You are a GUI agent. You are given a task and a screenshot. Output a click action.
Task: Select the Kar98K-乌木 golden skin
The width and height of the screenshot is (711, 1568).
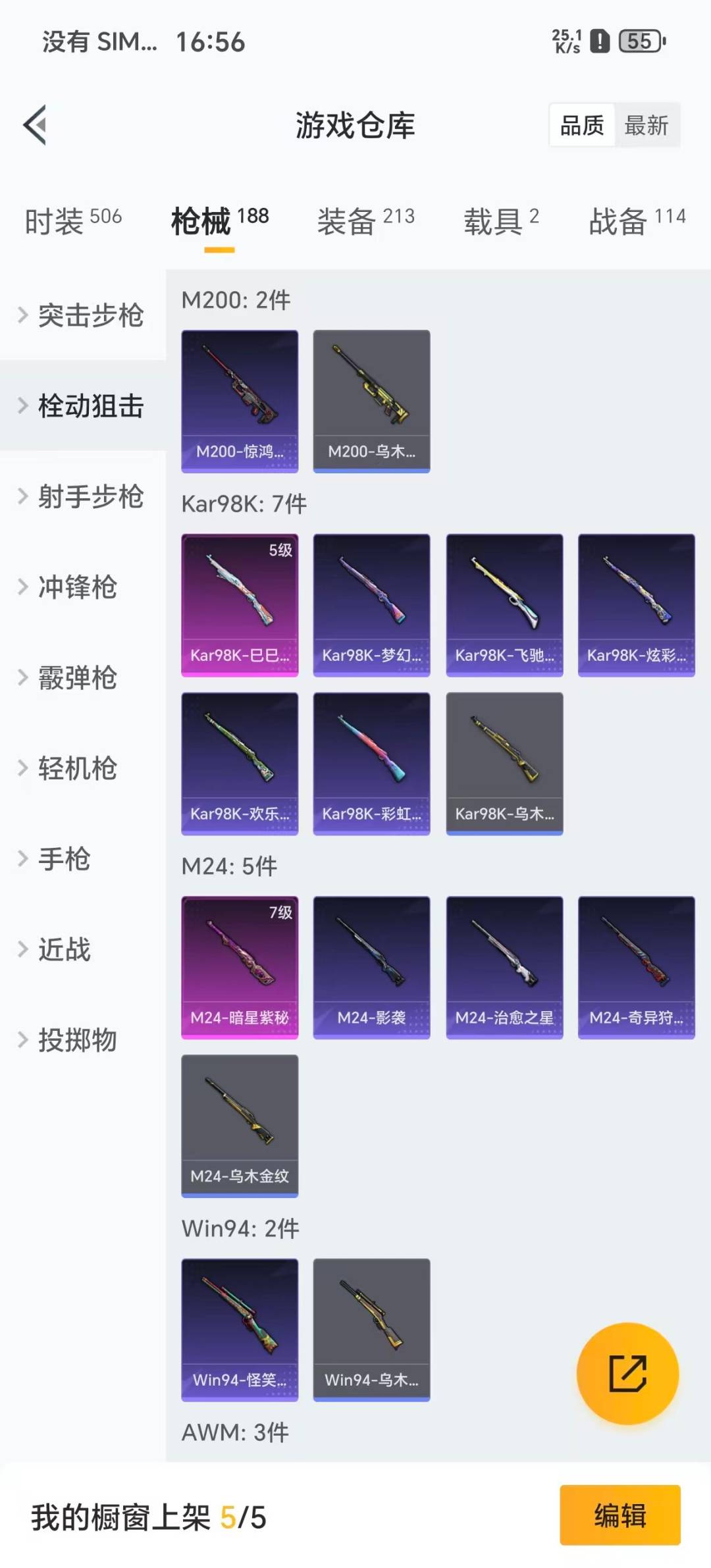[504, 764]
